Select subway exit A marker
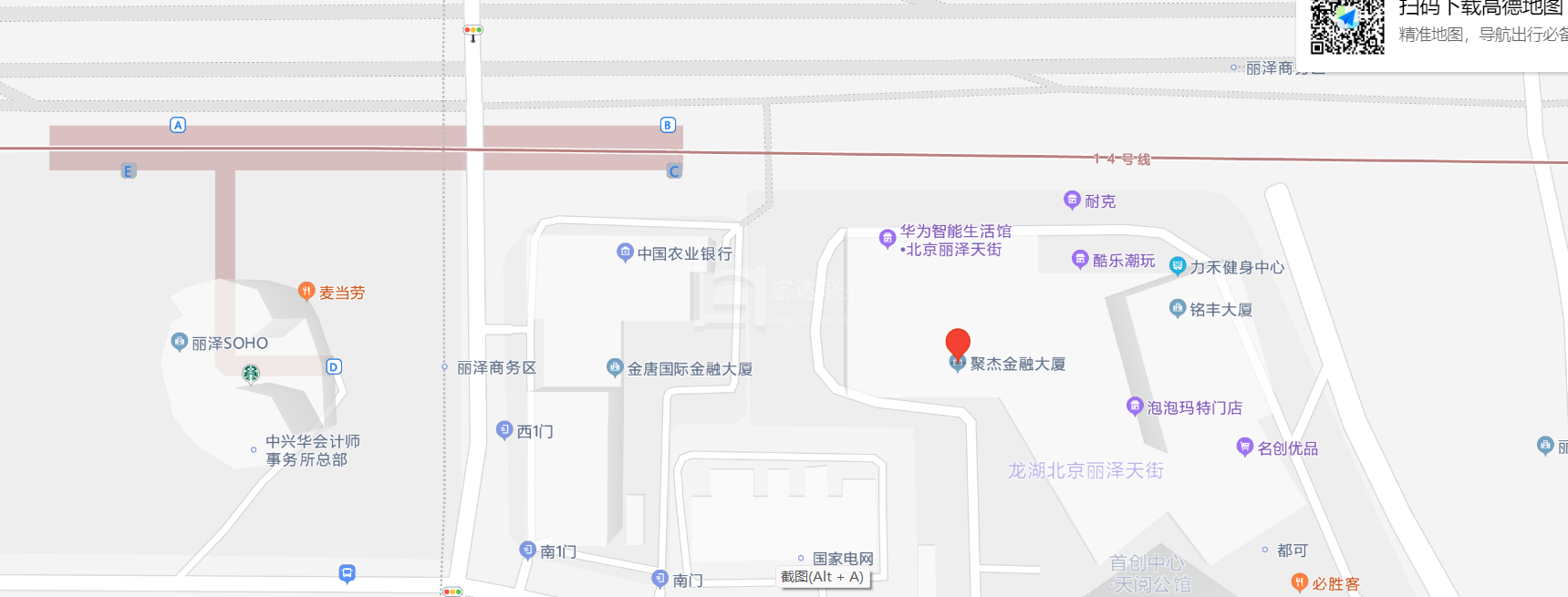Screen dimensions: 1568x597 pos(178,125)
